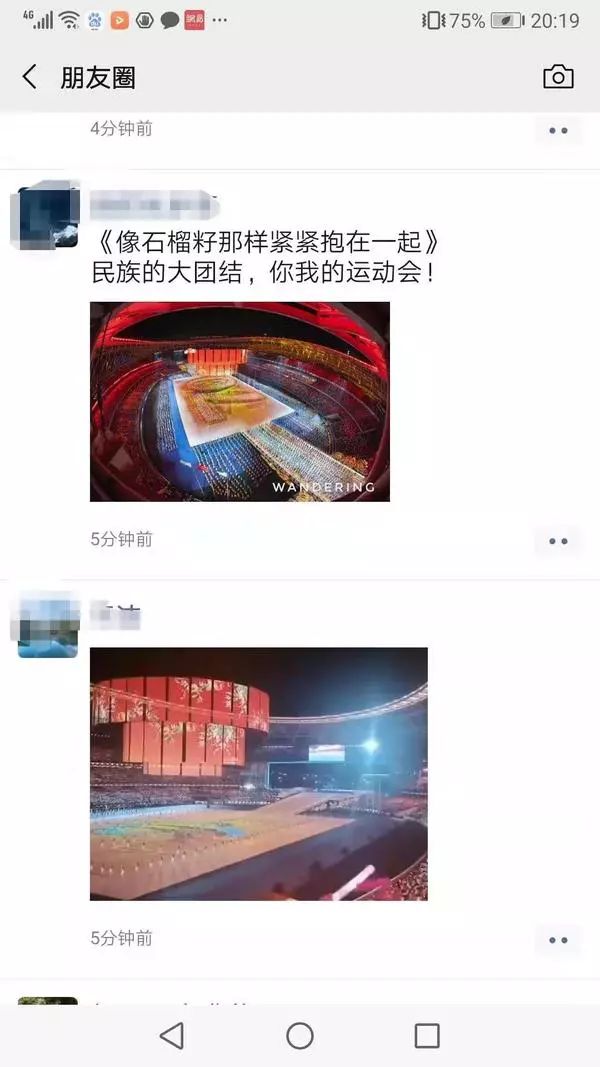
Task: Open the avatar beside the red lantern photo
Action: tap(47, 627)
